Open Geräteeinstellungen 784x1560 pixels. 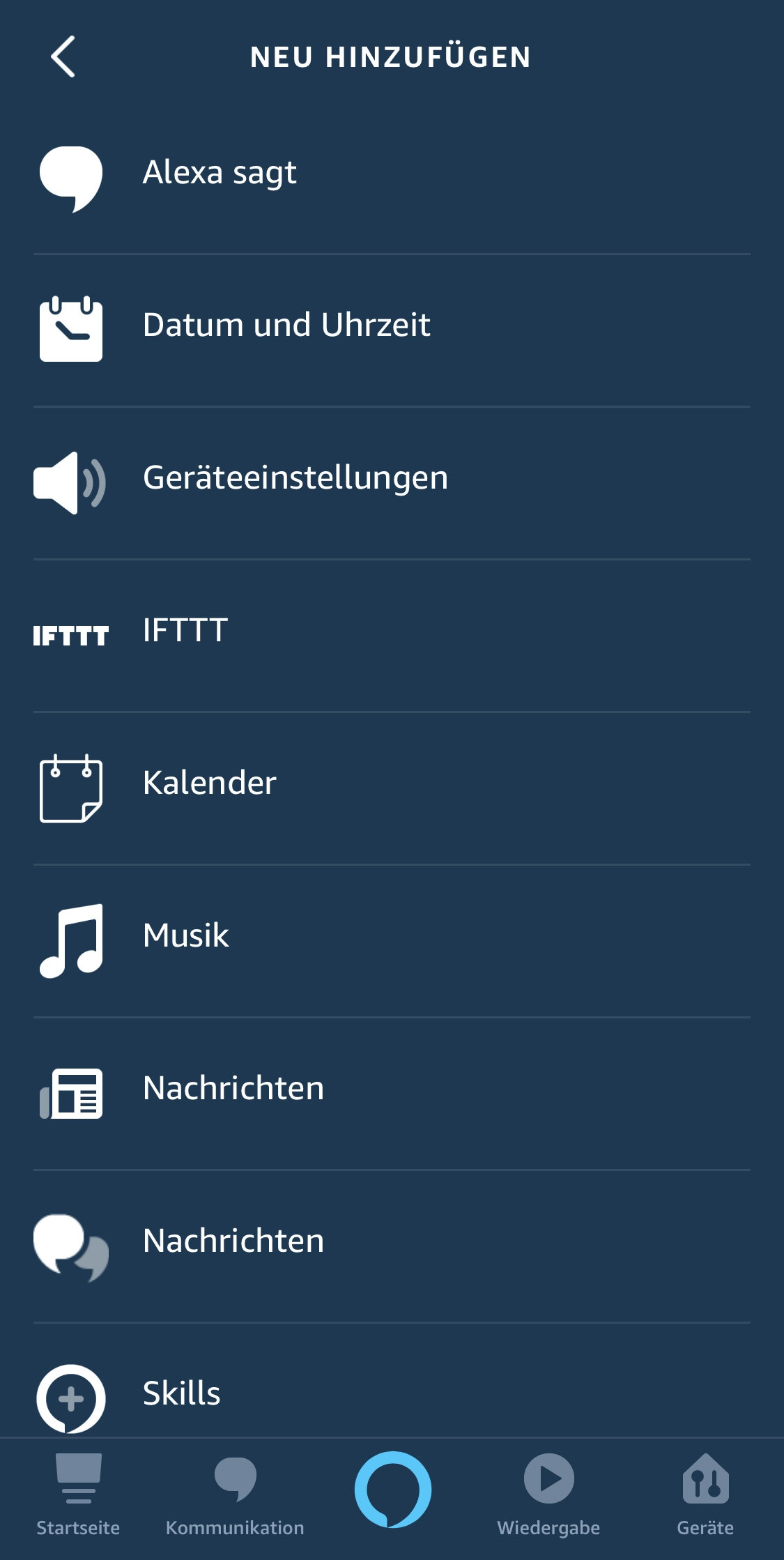(295, 478)
